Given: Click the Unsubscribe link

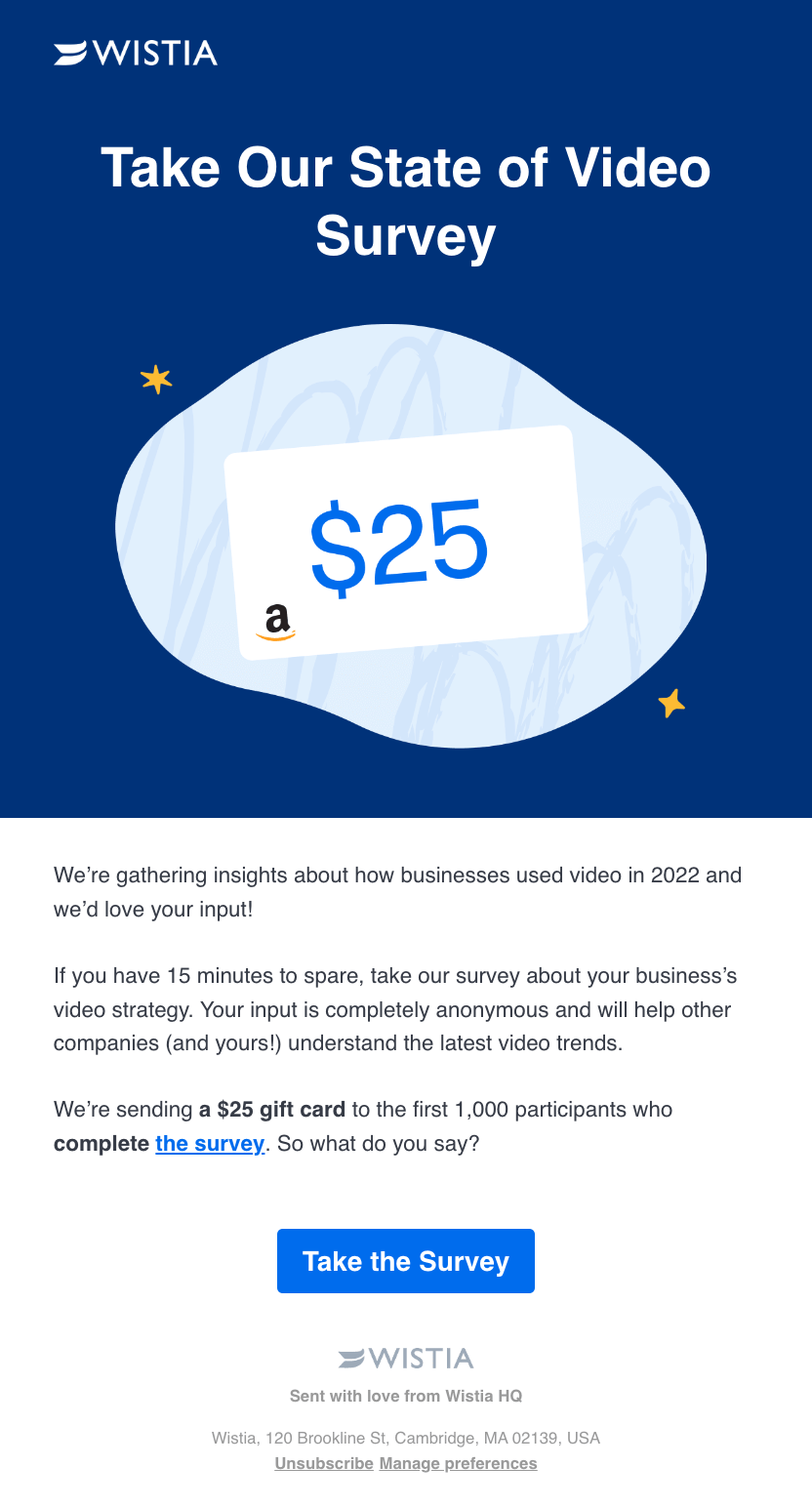Looking at the screenshot, I should tap(323, 1463).
